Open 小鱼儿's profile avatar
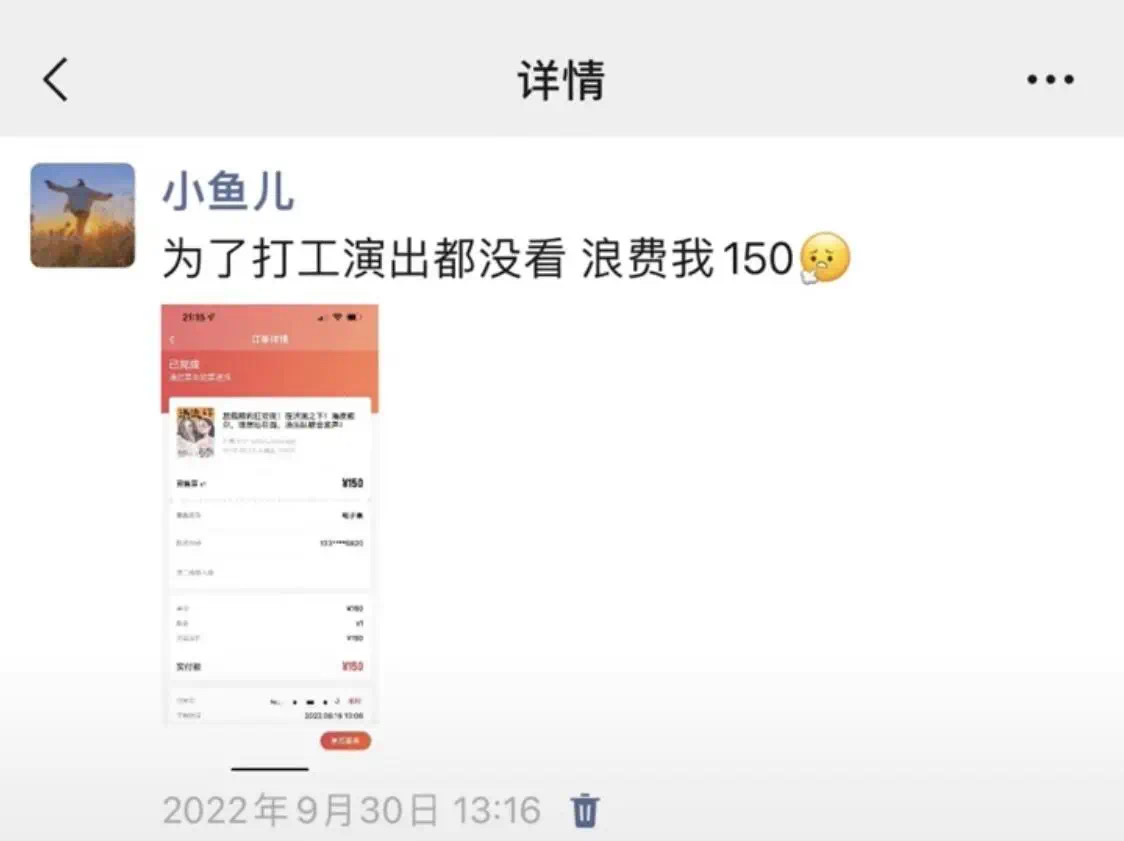This screenshot has height=841, width=1124. (82, 215)
